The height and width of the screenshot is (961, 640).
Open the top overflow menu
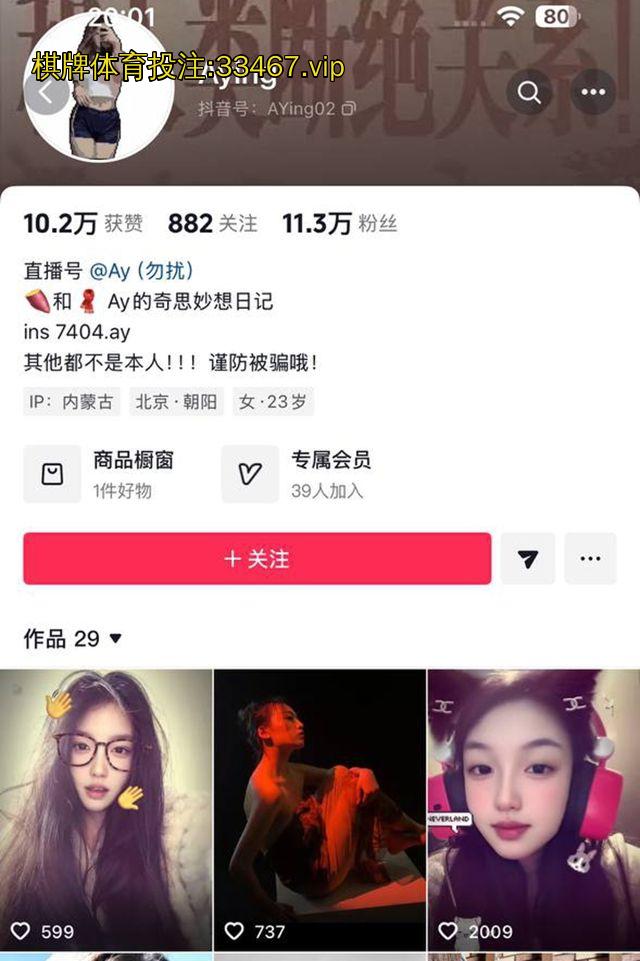(593, 93)
